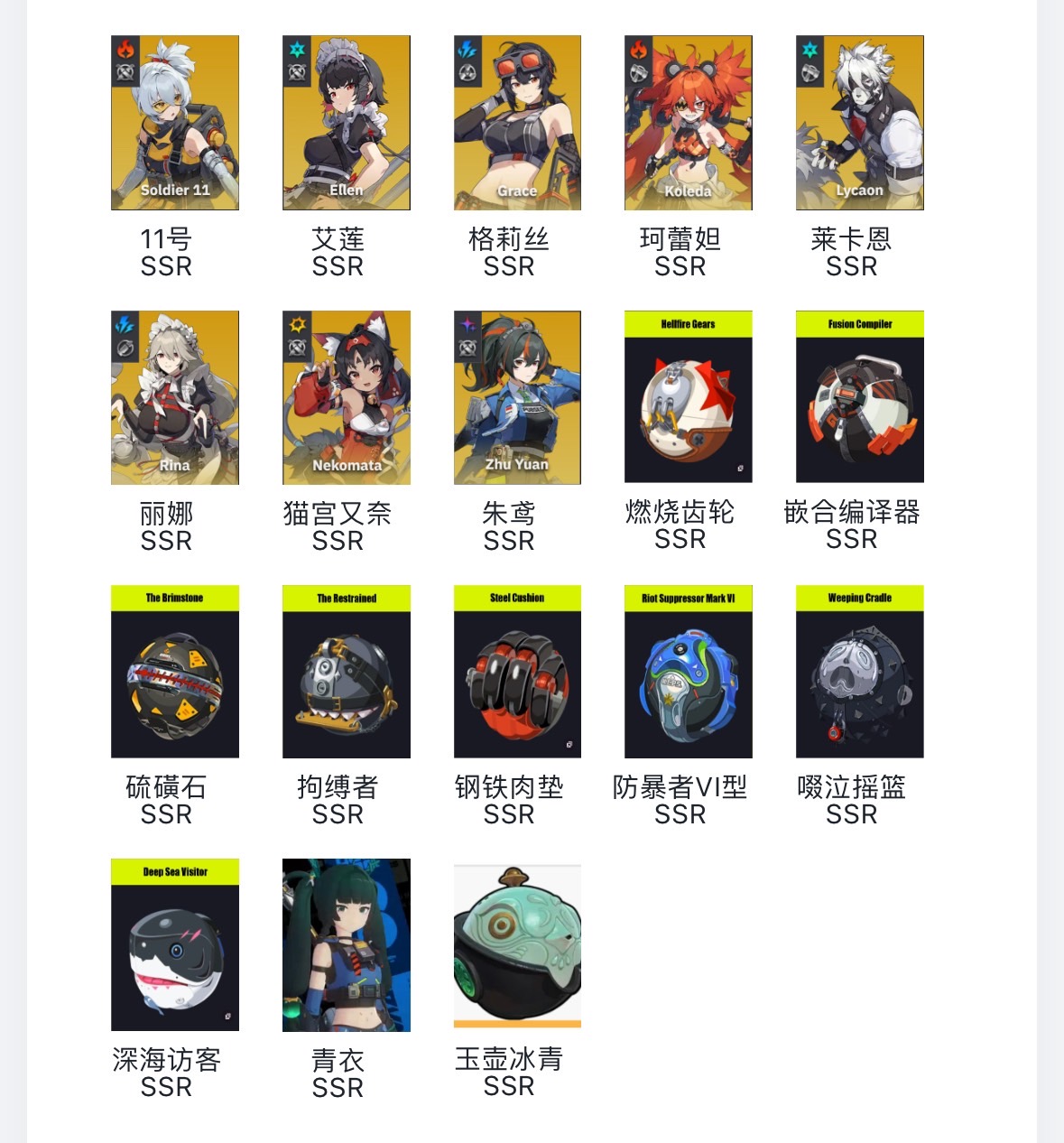Pick the Lycaon (莱卡恩) character tile
Viewport: 1064px width, 1143px height.
click(860, 123)
